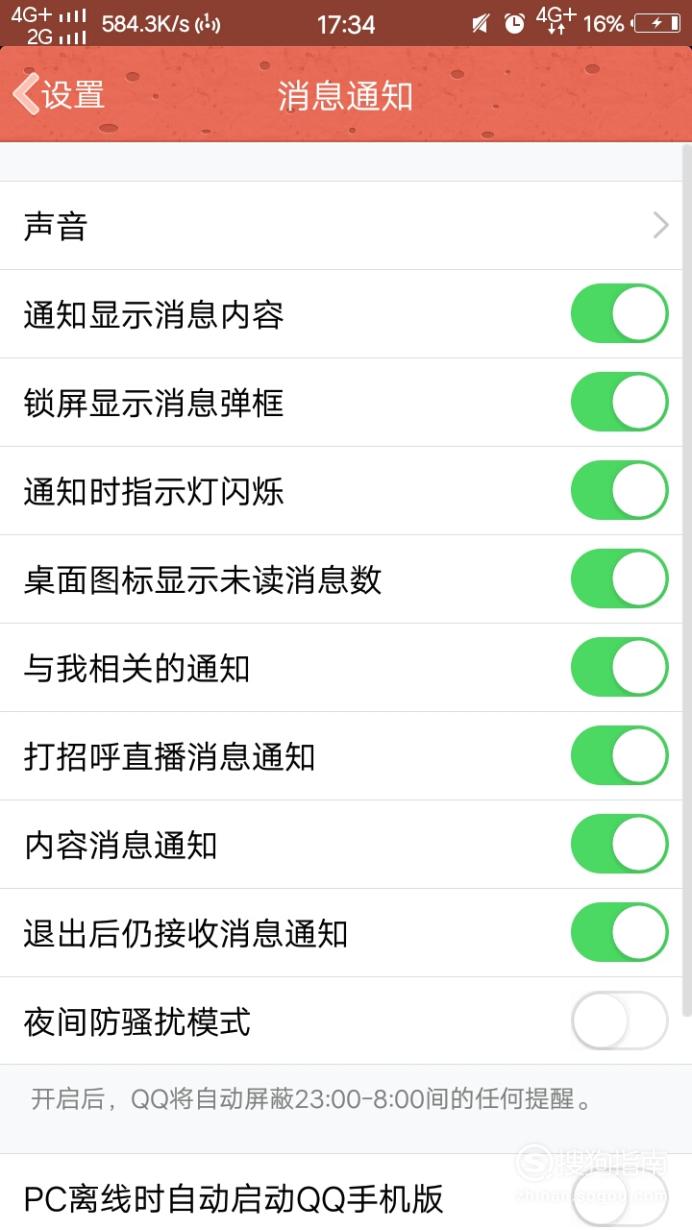Switch off 与我相关的通知

[619, 667]
